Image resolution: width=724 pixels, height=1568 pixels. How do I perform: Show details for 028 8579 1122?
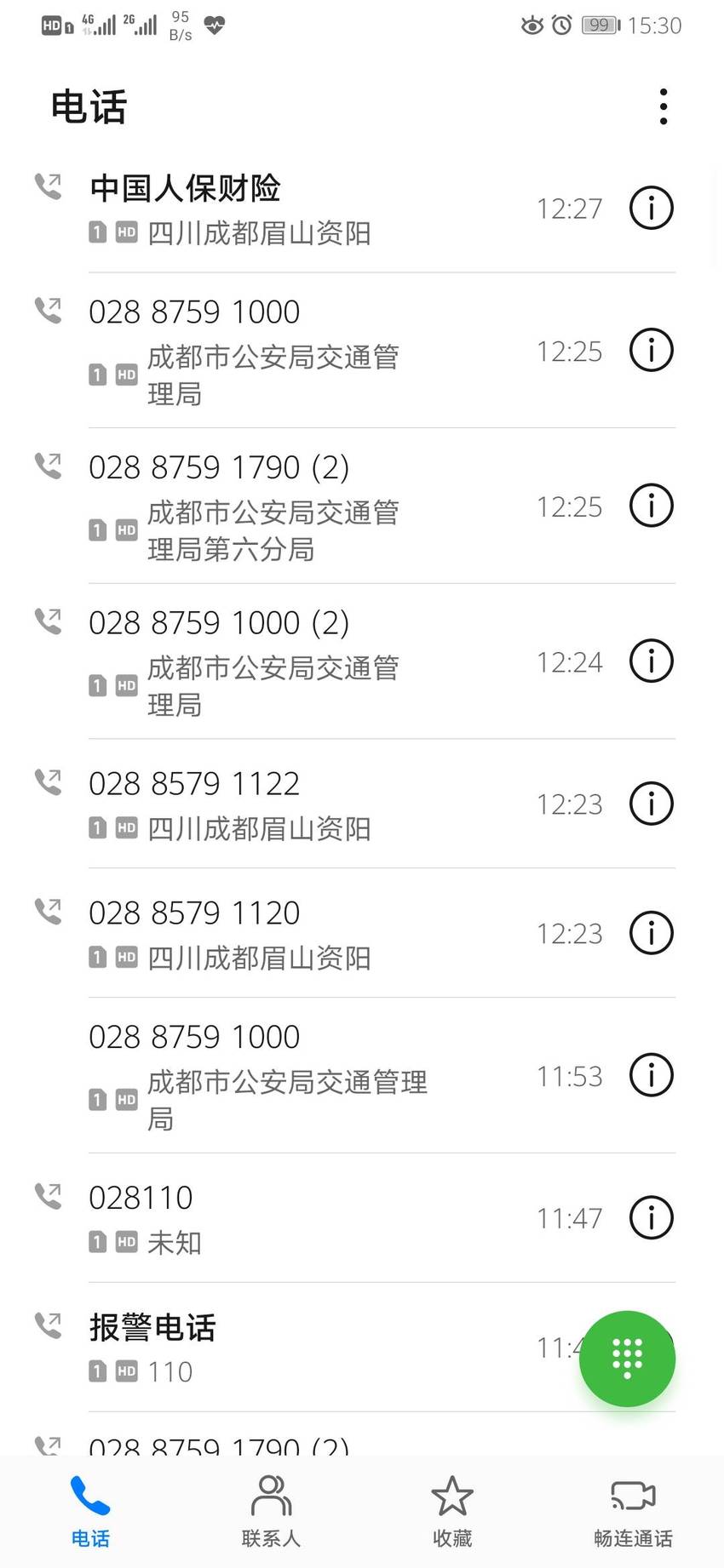[x=652, y=804]
